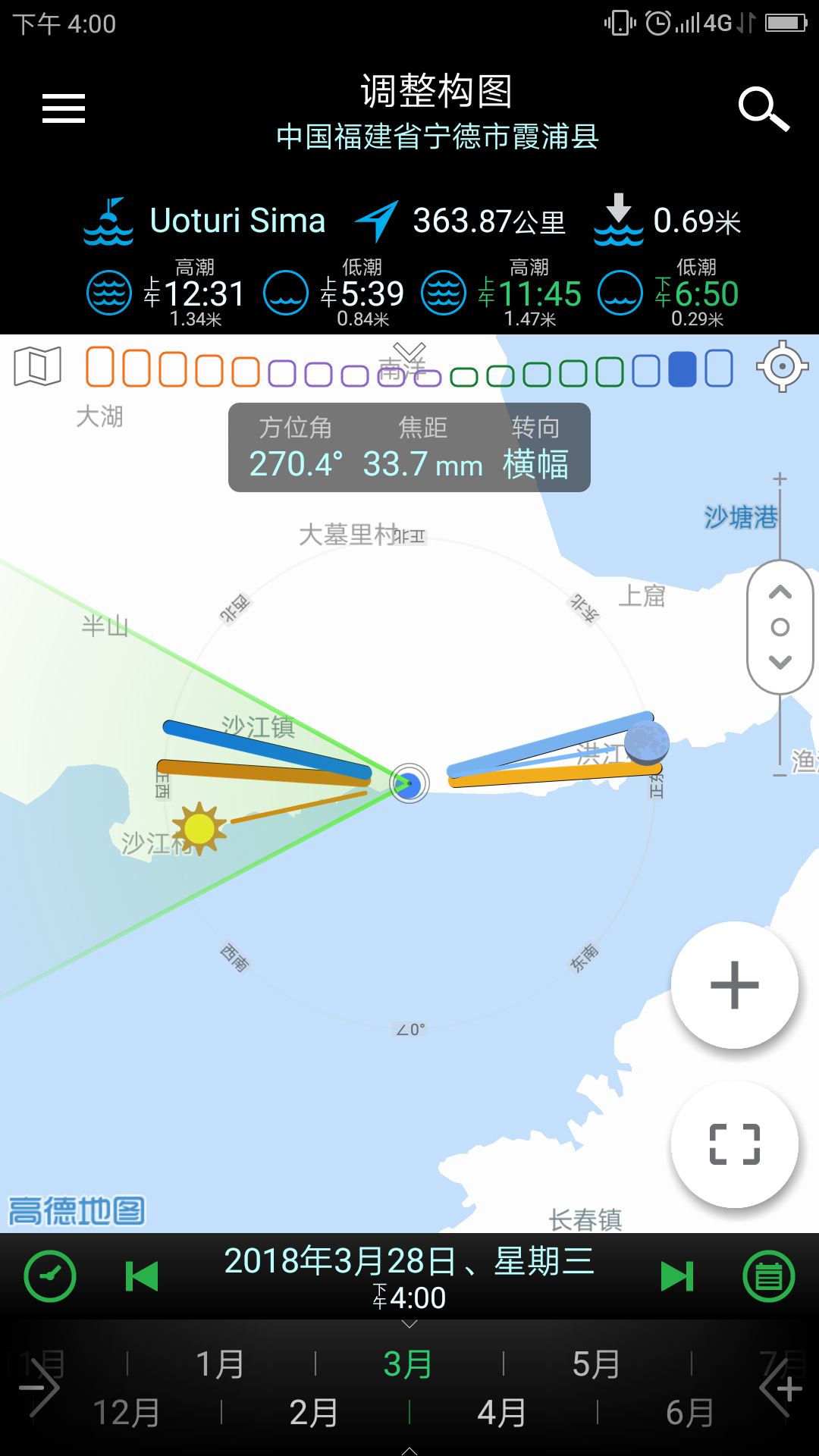This screenshot has height=1456, width=819.
Task: Select 4月 on the month timeline
Action: tap(502, 1413)
